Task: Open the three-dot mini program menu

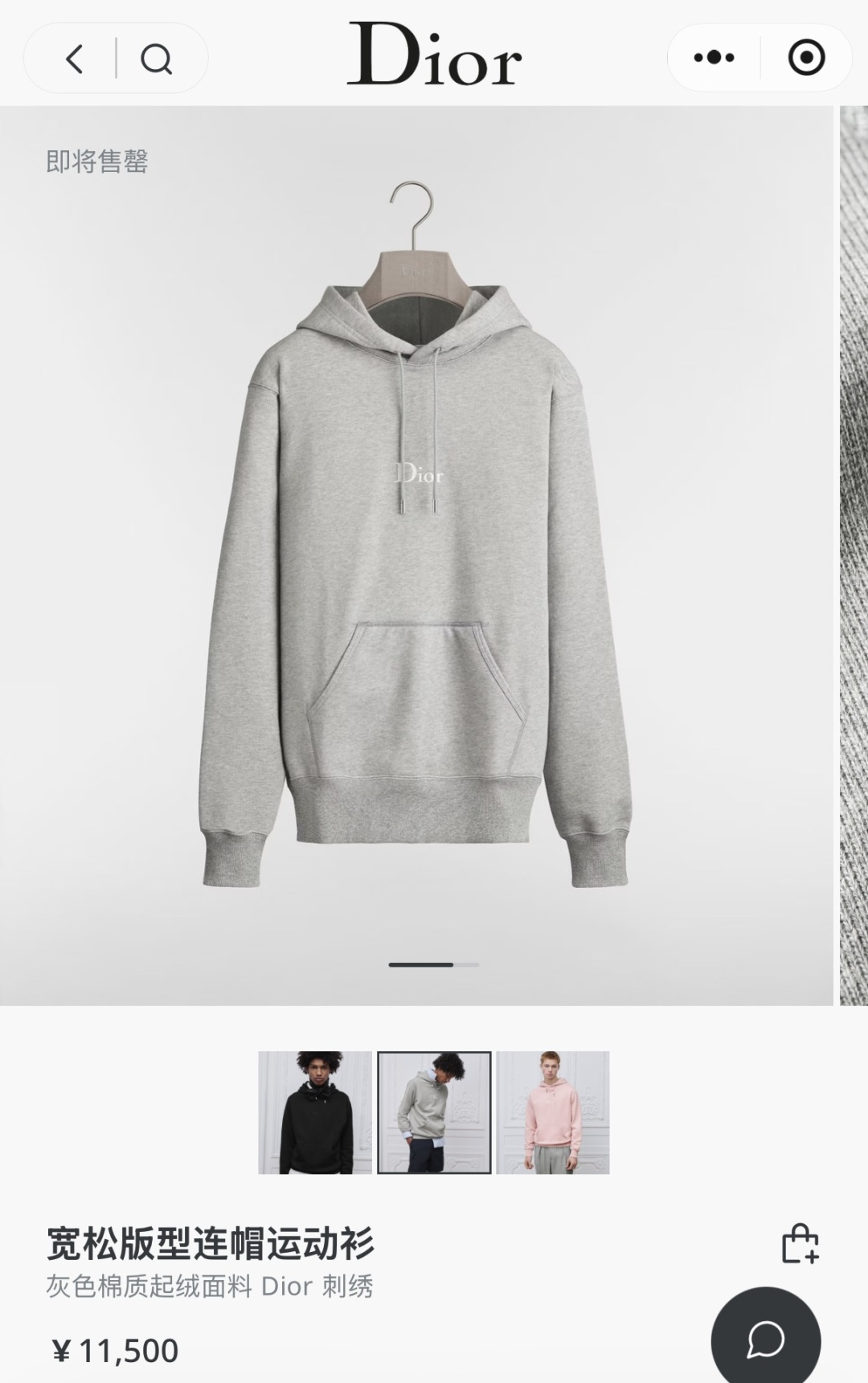Action: point(714,57)
